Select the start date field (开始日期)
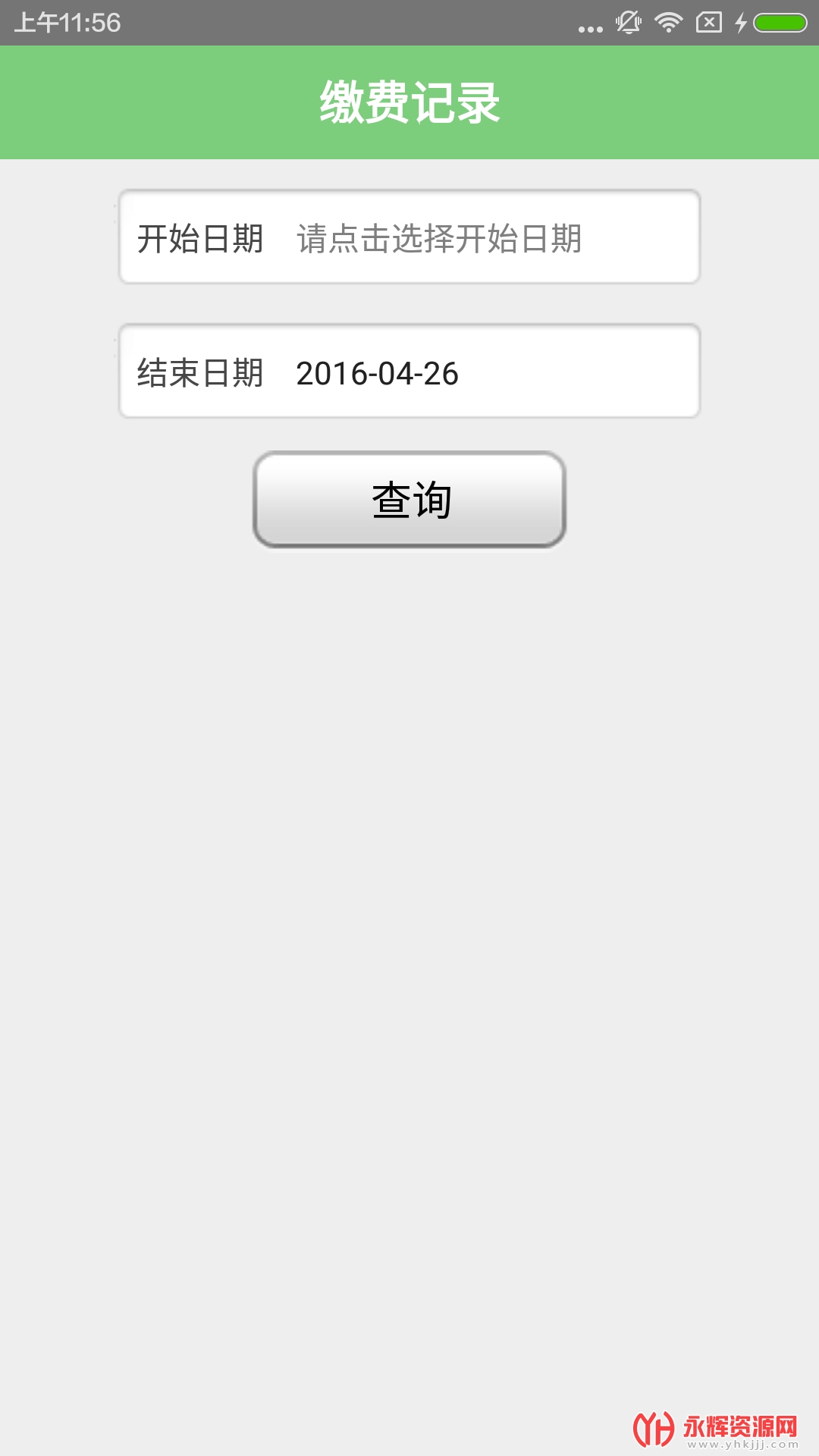 click(438, 238)
